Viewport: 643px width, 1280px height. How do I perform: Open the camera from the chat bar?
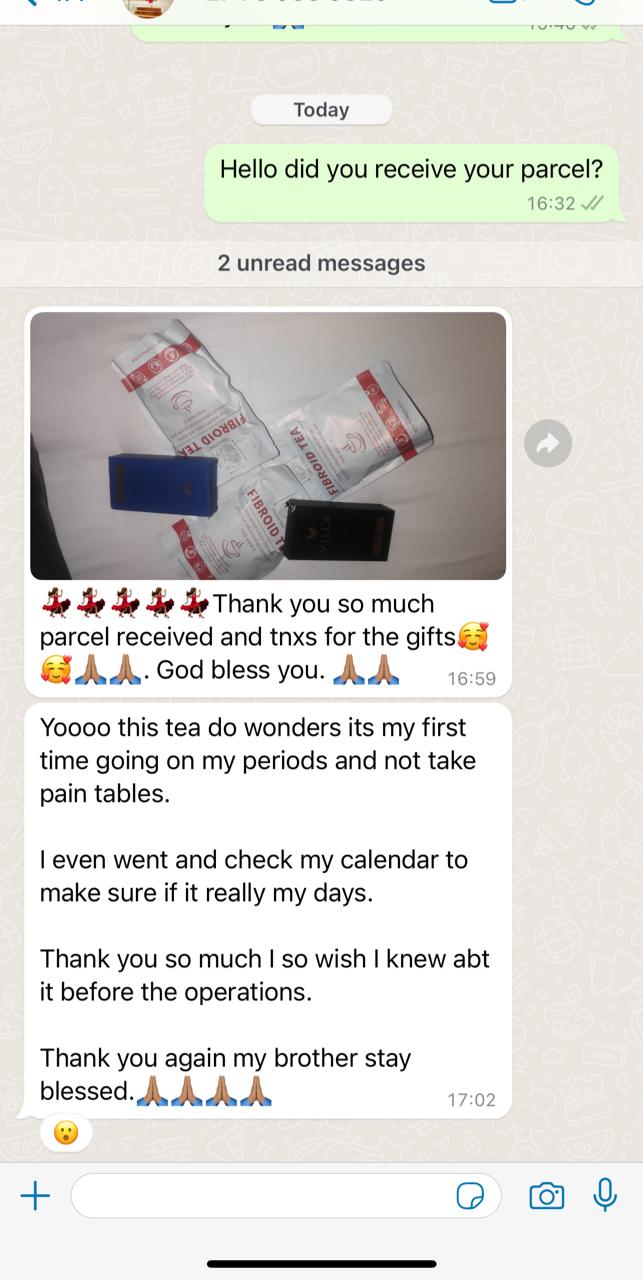pos(546,1195)
